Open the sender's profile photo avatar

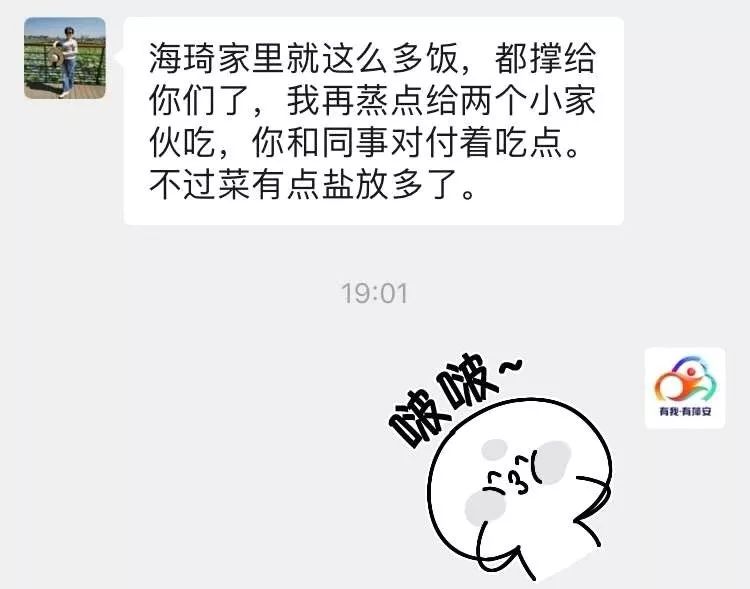pos(64,59)
